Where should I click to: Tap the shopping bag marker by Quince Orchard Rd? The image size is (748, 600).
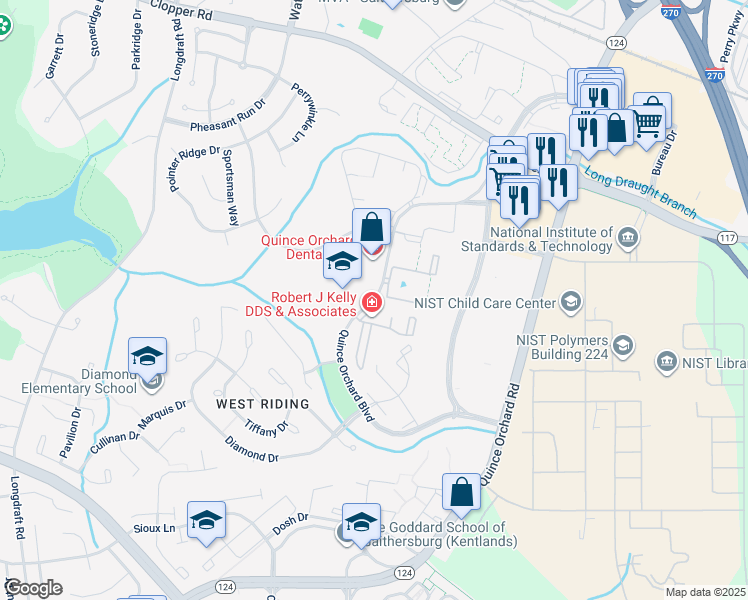pyautogui.click(x=461, y=493)
